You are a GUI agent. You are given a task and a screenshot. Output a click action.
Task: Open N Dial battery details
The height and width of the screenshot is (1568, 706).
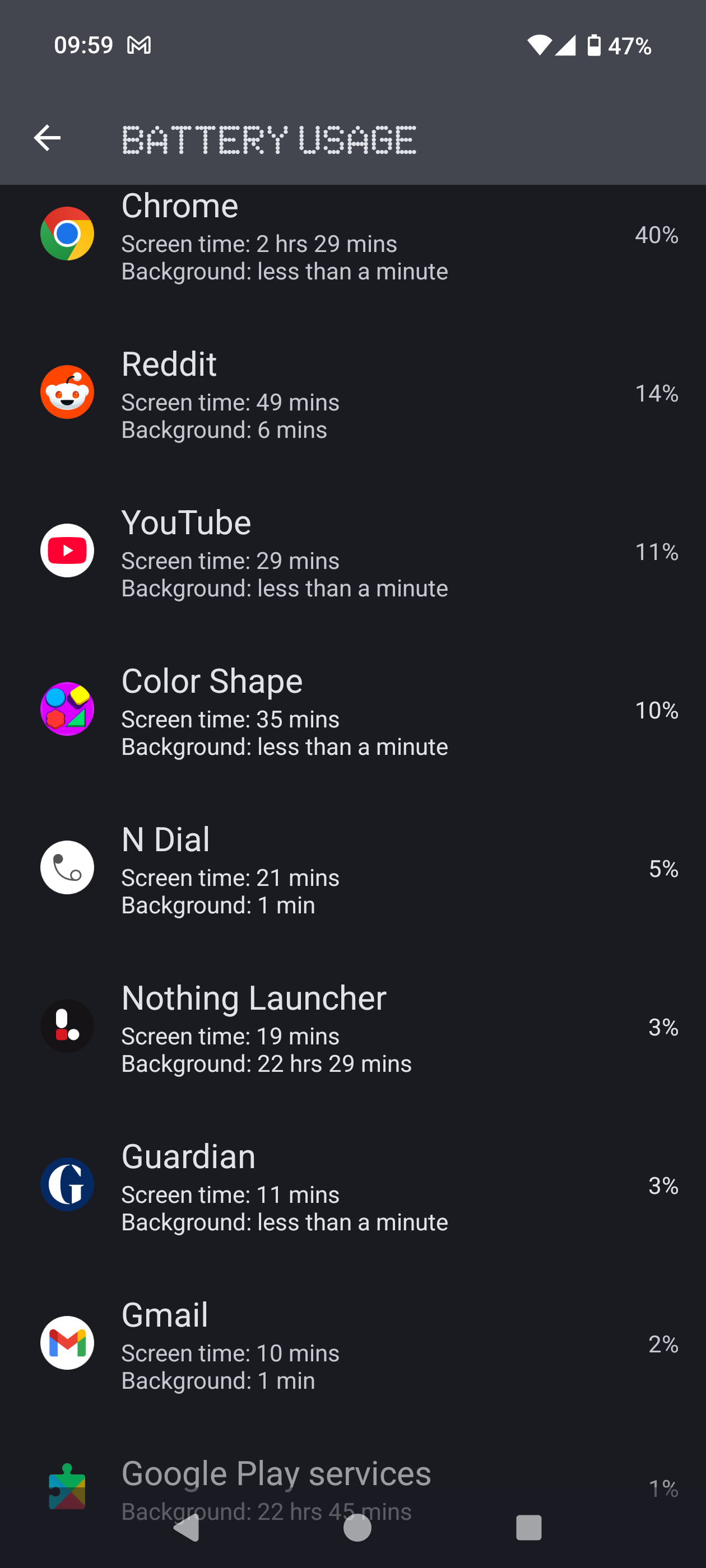click(352, 869)
